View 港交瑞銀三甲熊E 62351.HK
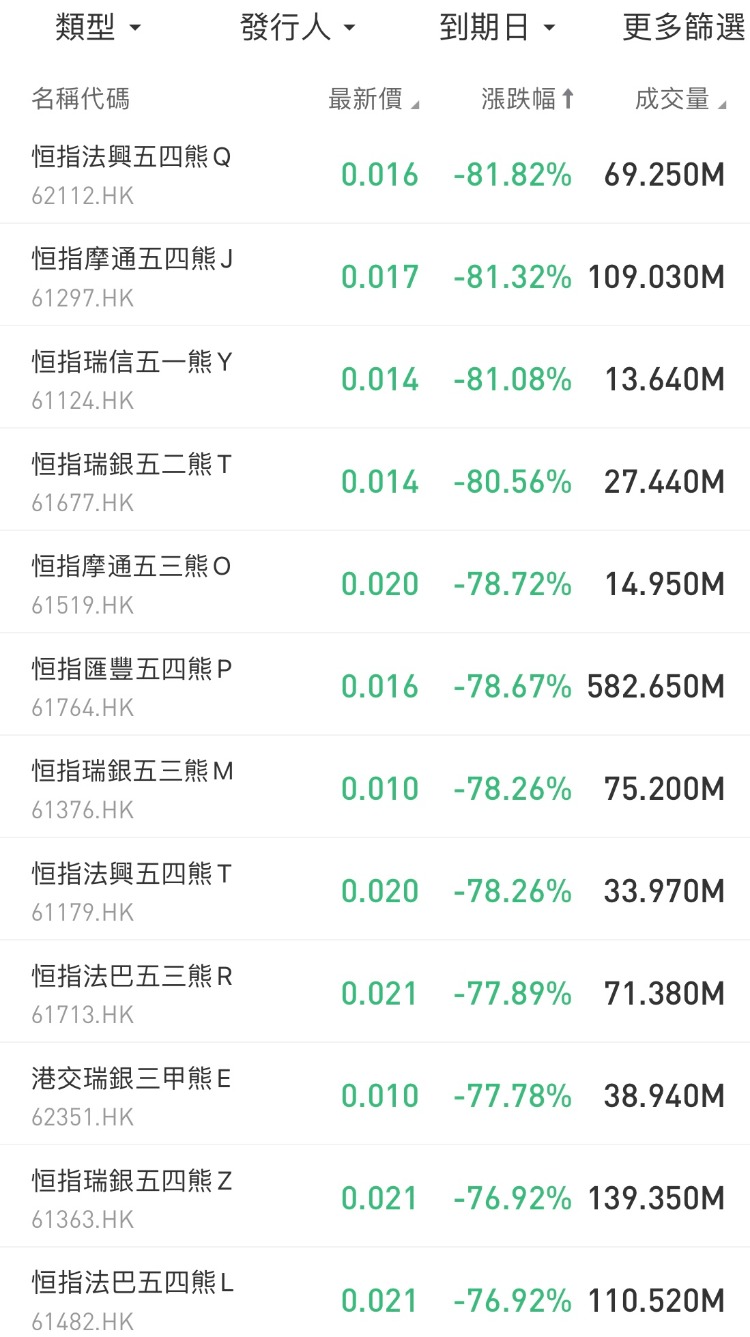The width and height of the screenshot is (750, 1337). click(x=375, y=1095)
